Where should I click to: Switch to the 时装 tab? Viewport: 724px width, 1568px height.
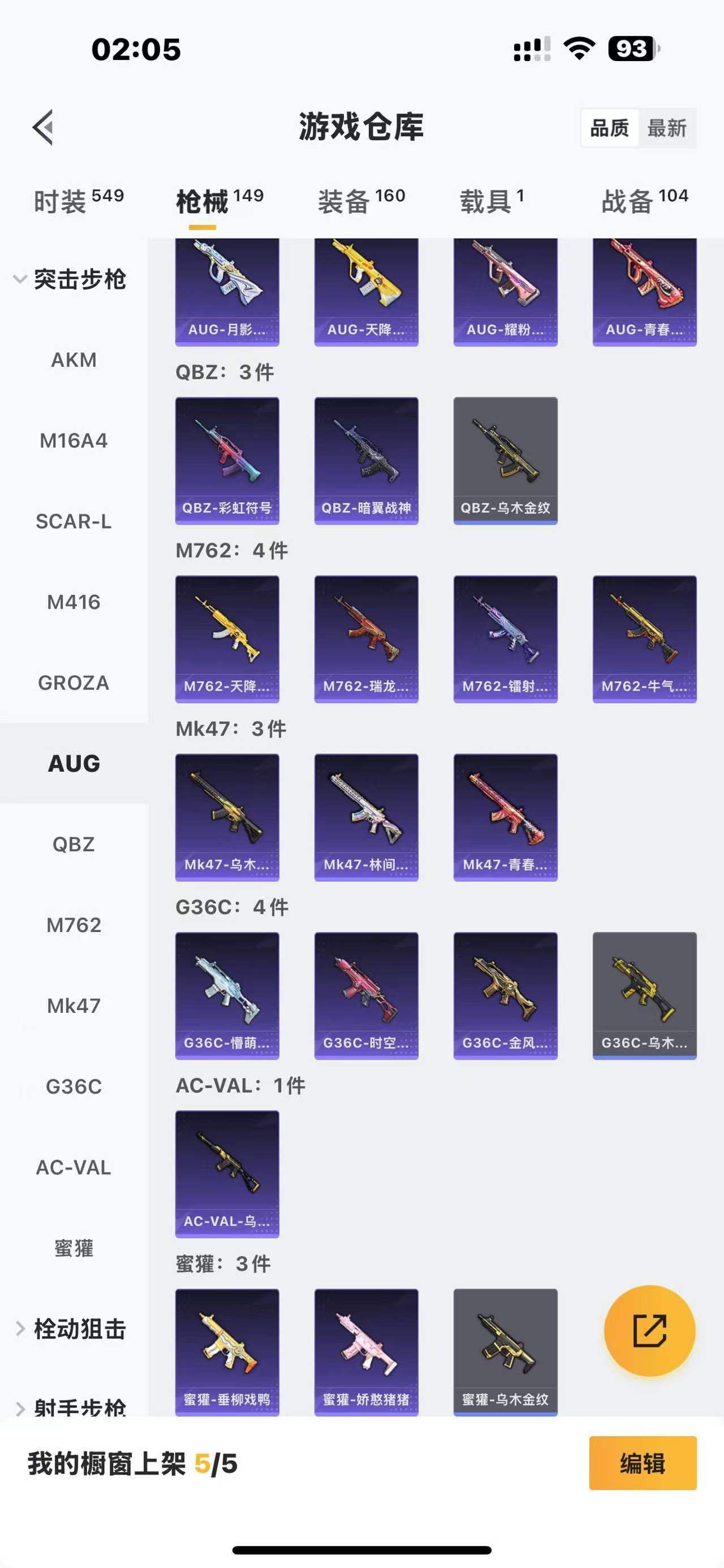pyautogui.click(x=79, y=201)
